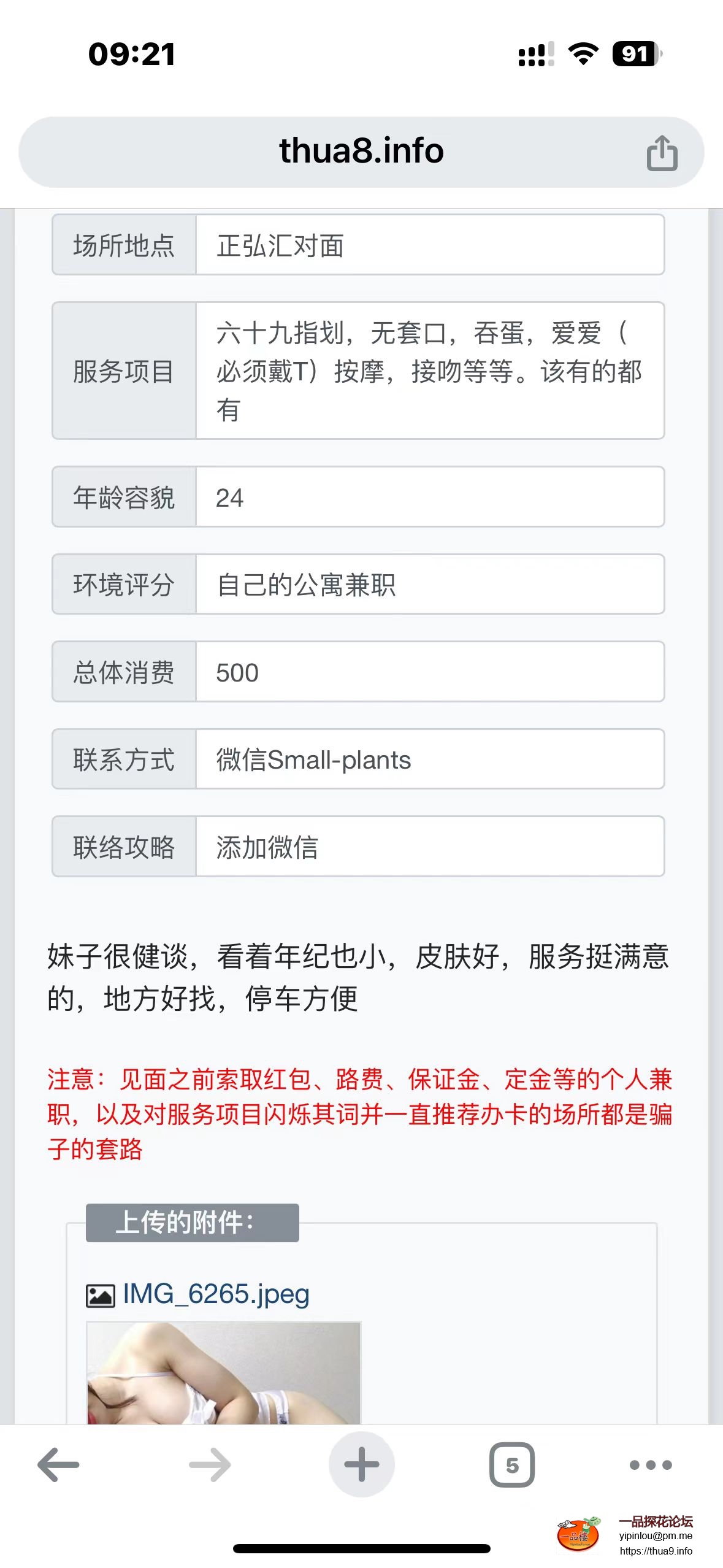This screenshot has height=1568, width=723.
Task: Go back to the previous page
Action: click(x=59, y=1465)
